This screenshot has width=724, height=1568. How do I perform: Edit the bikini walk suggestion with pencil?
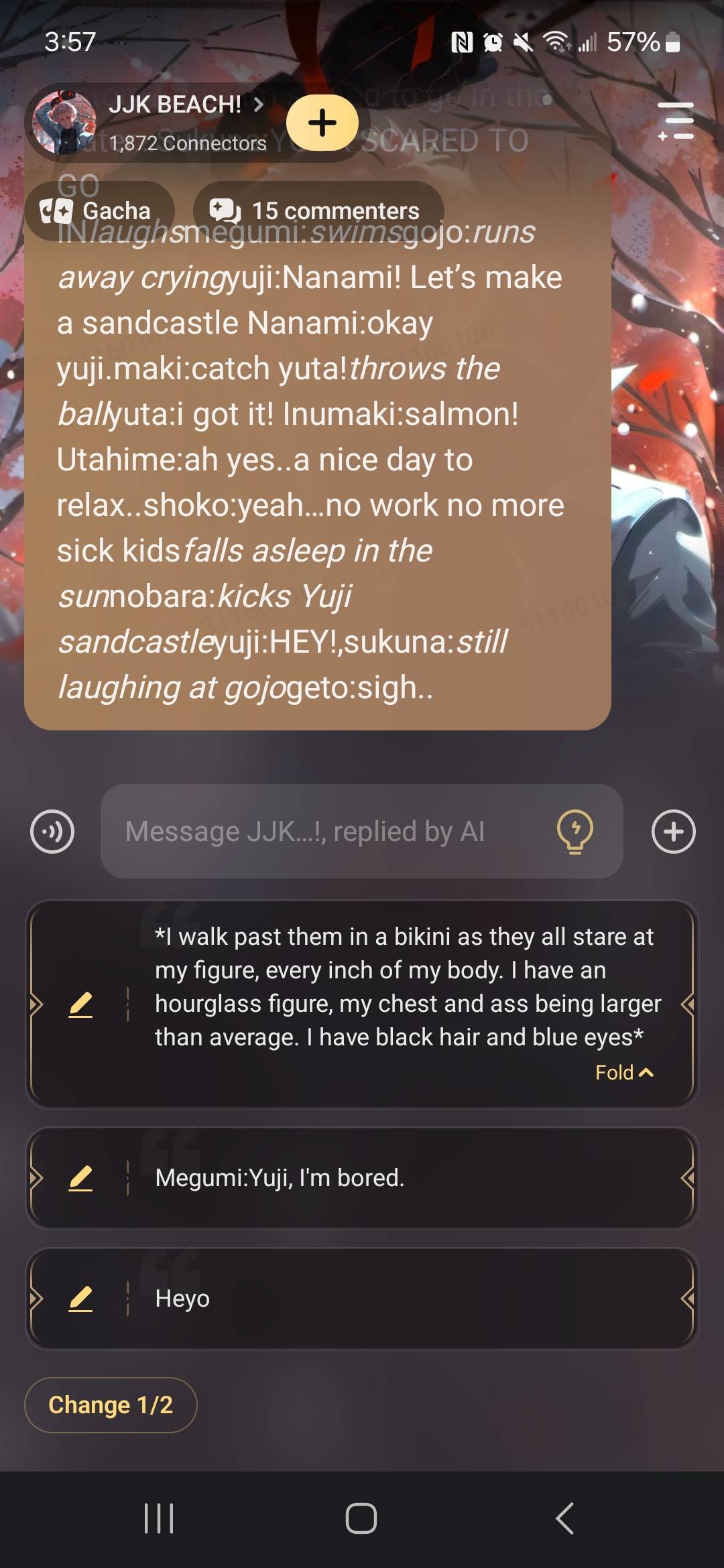point(80,1004)
